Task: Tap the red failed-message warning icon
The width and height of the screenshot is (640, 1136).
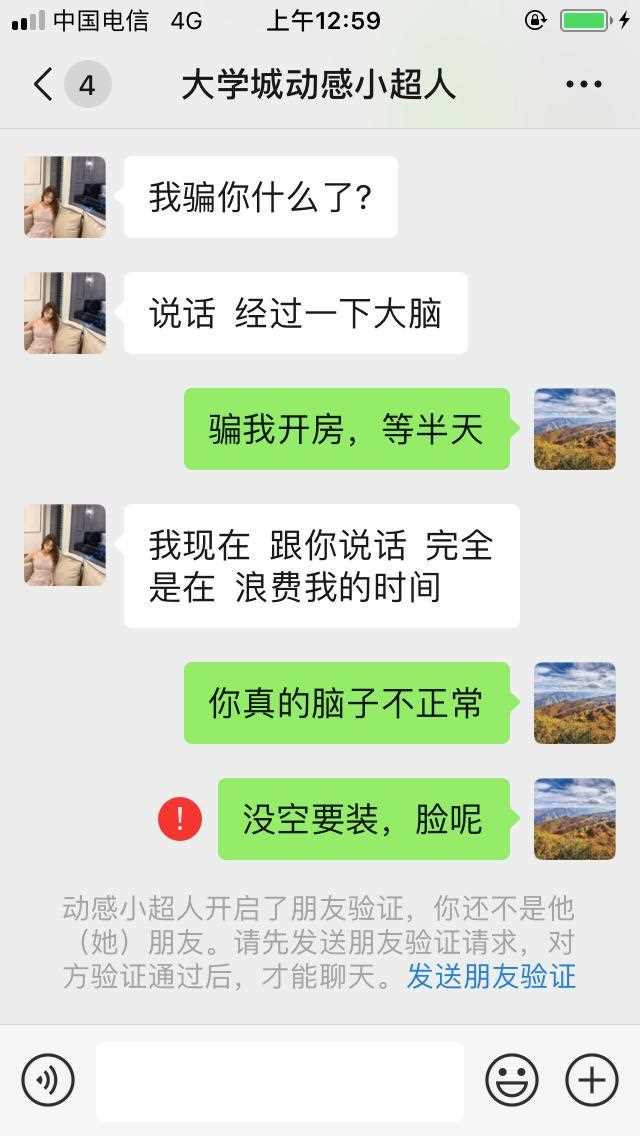Action: [x=180, y=820]
